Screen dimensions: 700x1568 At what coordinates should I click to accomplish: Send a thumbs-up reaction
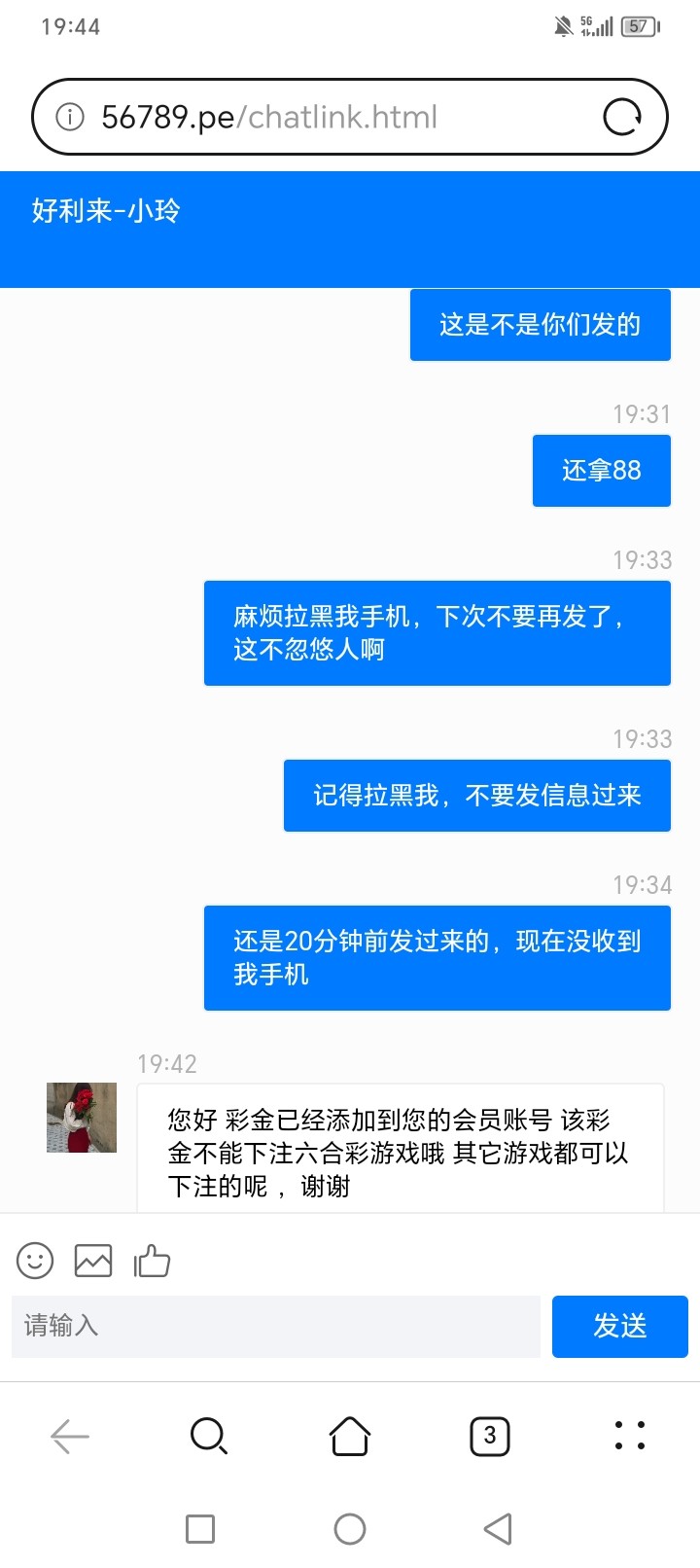tap(152, 1261)
